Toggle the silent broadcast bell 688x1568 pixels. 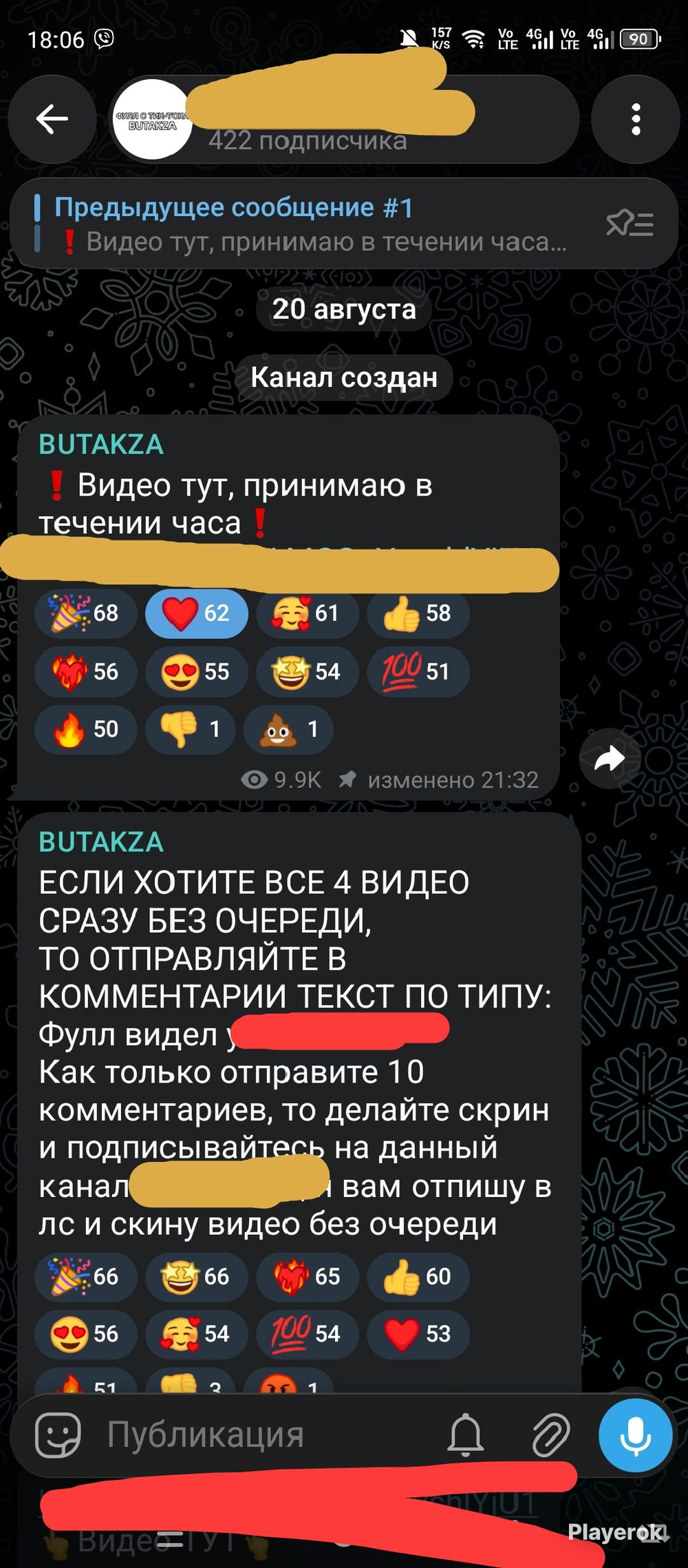(466, 1435)
